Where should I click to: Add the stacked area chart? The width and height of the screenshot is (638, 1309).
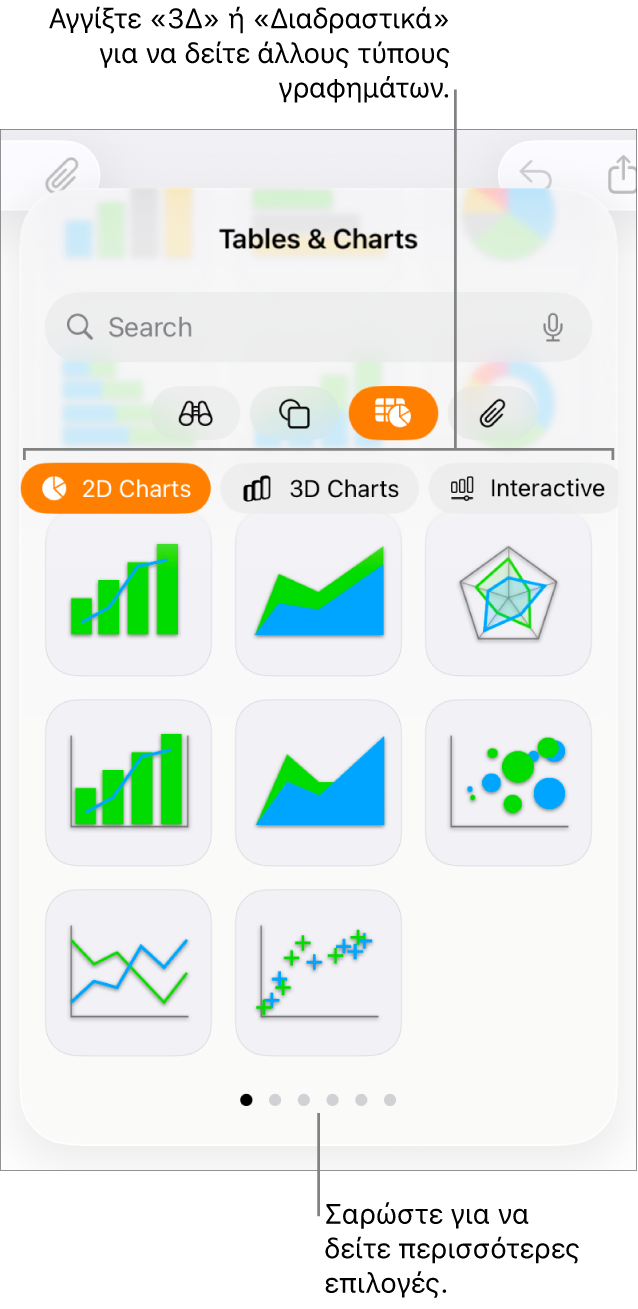coord(318,782)
